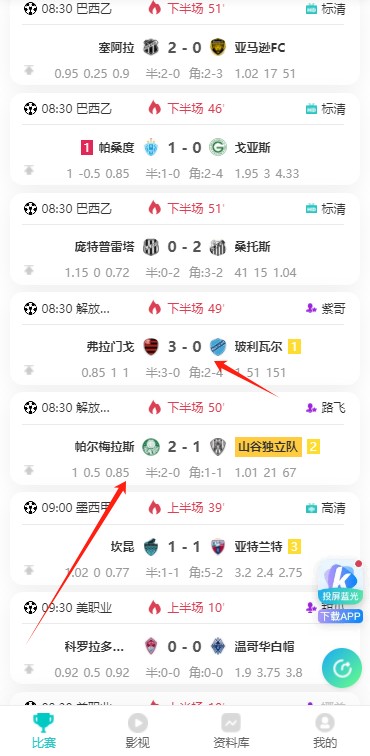Tap the refresh floating button
Screen dimensions: 370x756
click(x=342, y=668)
